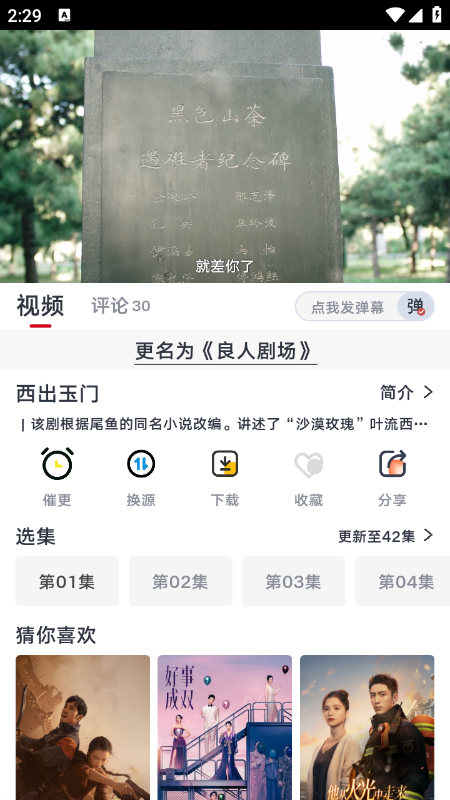Open the 更名为《良人剧场》 link
This screenshot has height=800, width=450.
point(225,351)
